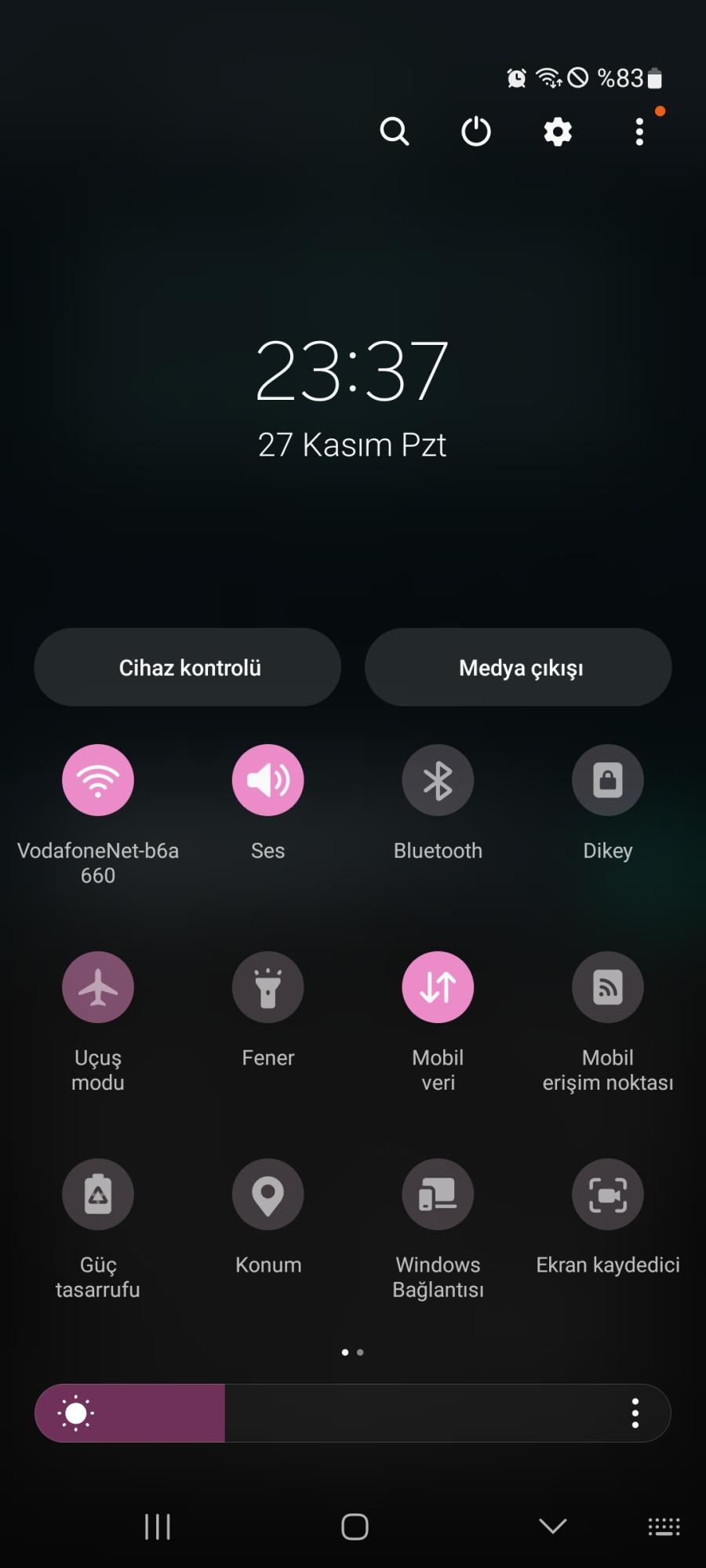Toggle Uçuş modu
706x1568 pixels.
(98, 987)
